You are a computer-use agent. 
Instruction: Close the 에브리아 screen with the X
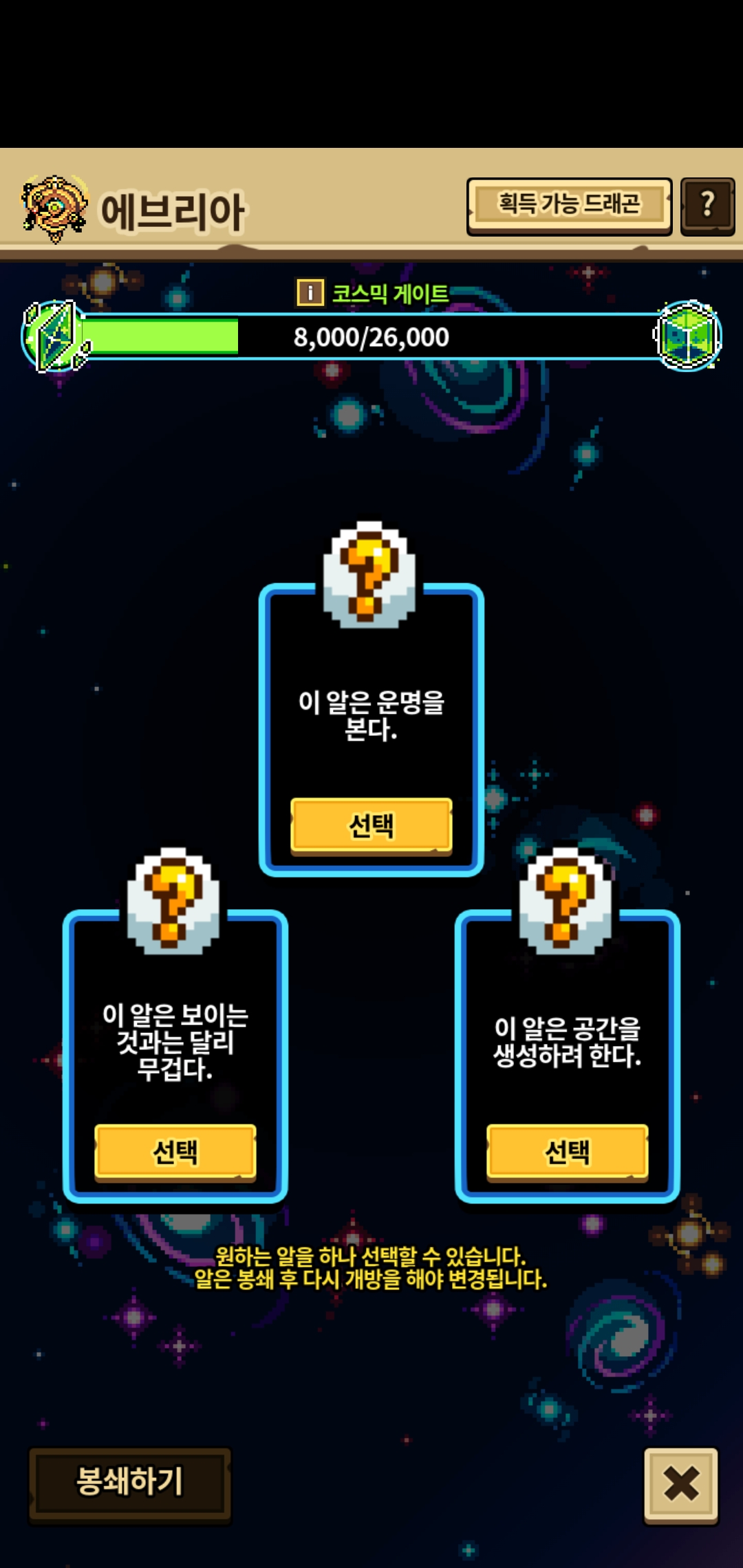tap(680, 1483)
